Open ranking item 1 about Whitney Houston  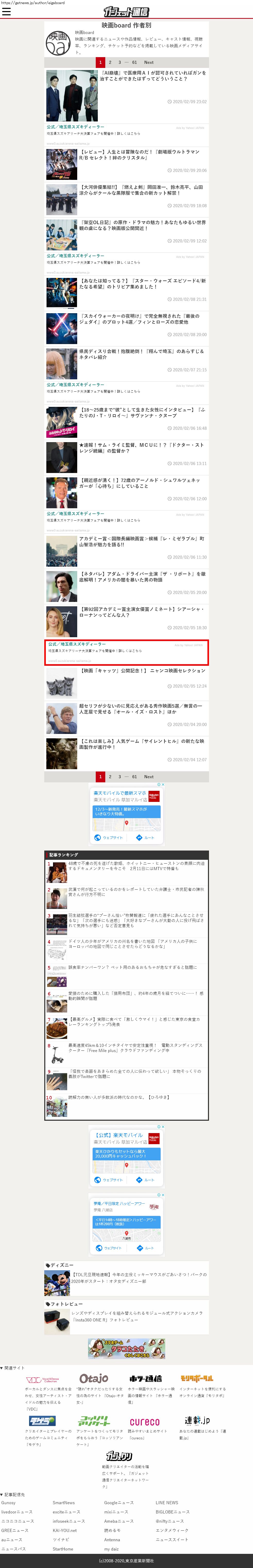coord(136,865)
